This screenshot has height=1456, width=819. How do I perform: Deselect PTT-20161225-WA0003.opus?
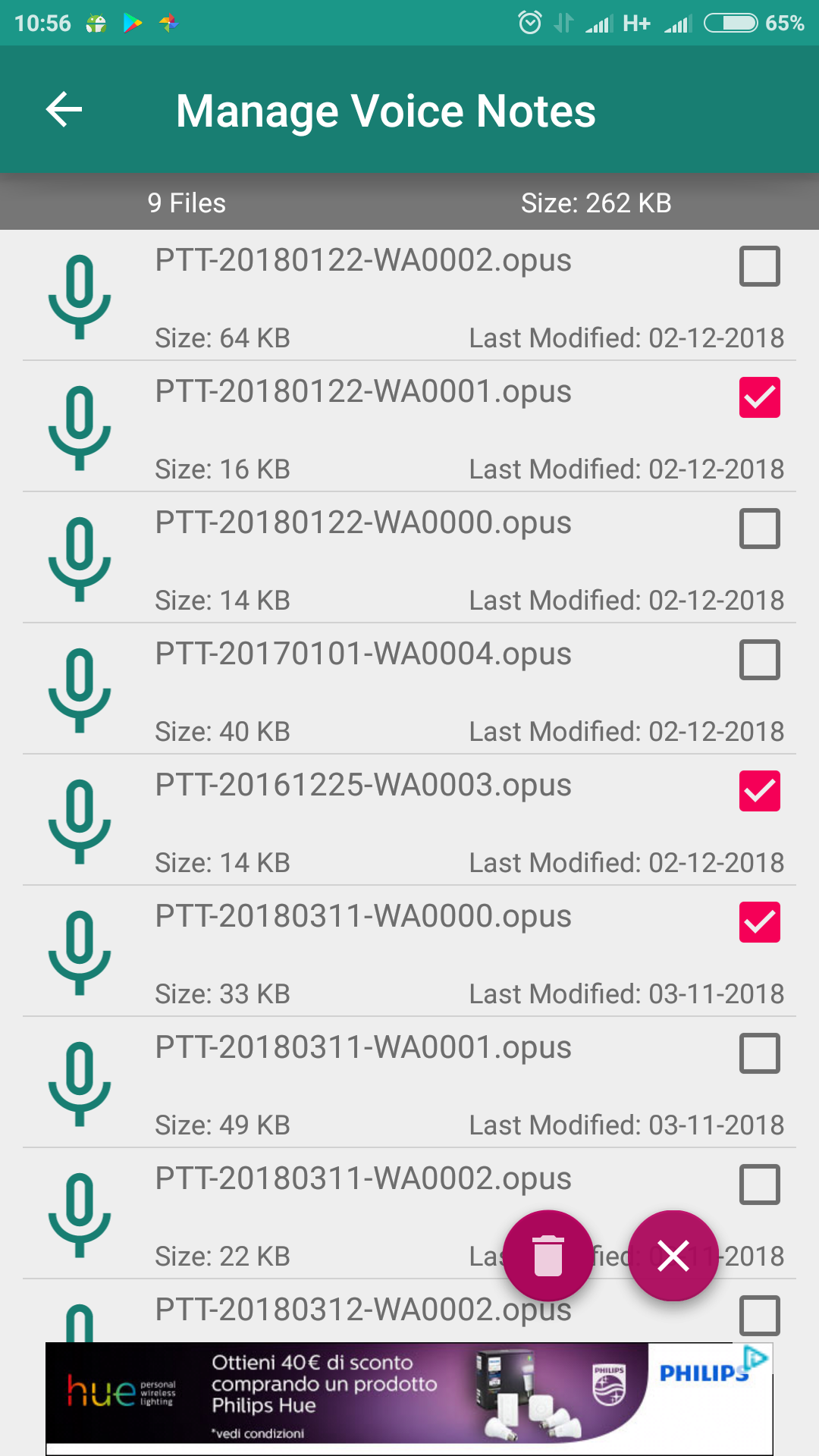coord(760,791)
